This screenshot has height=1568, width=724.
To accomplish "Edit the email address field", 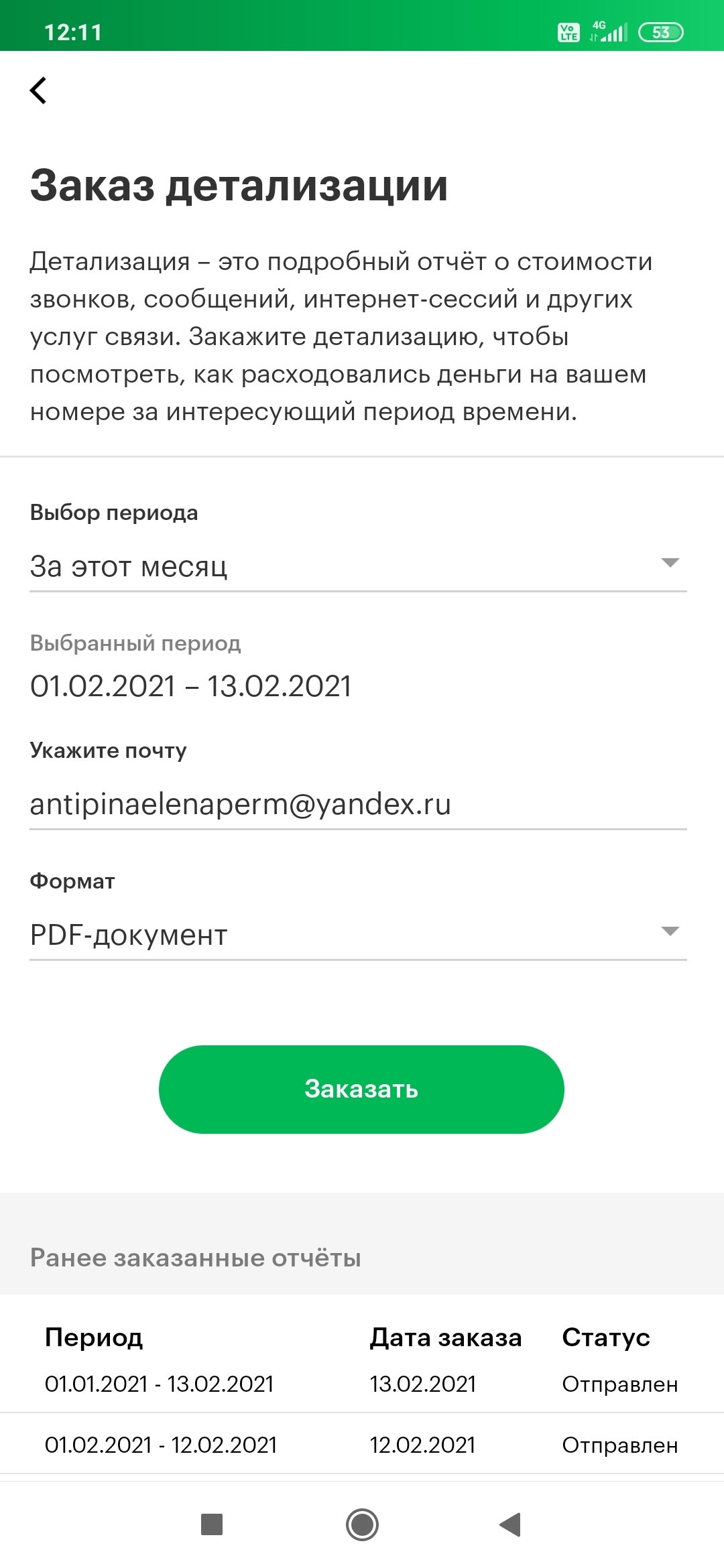I will tap(358, 804).
